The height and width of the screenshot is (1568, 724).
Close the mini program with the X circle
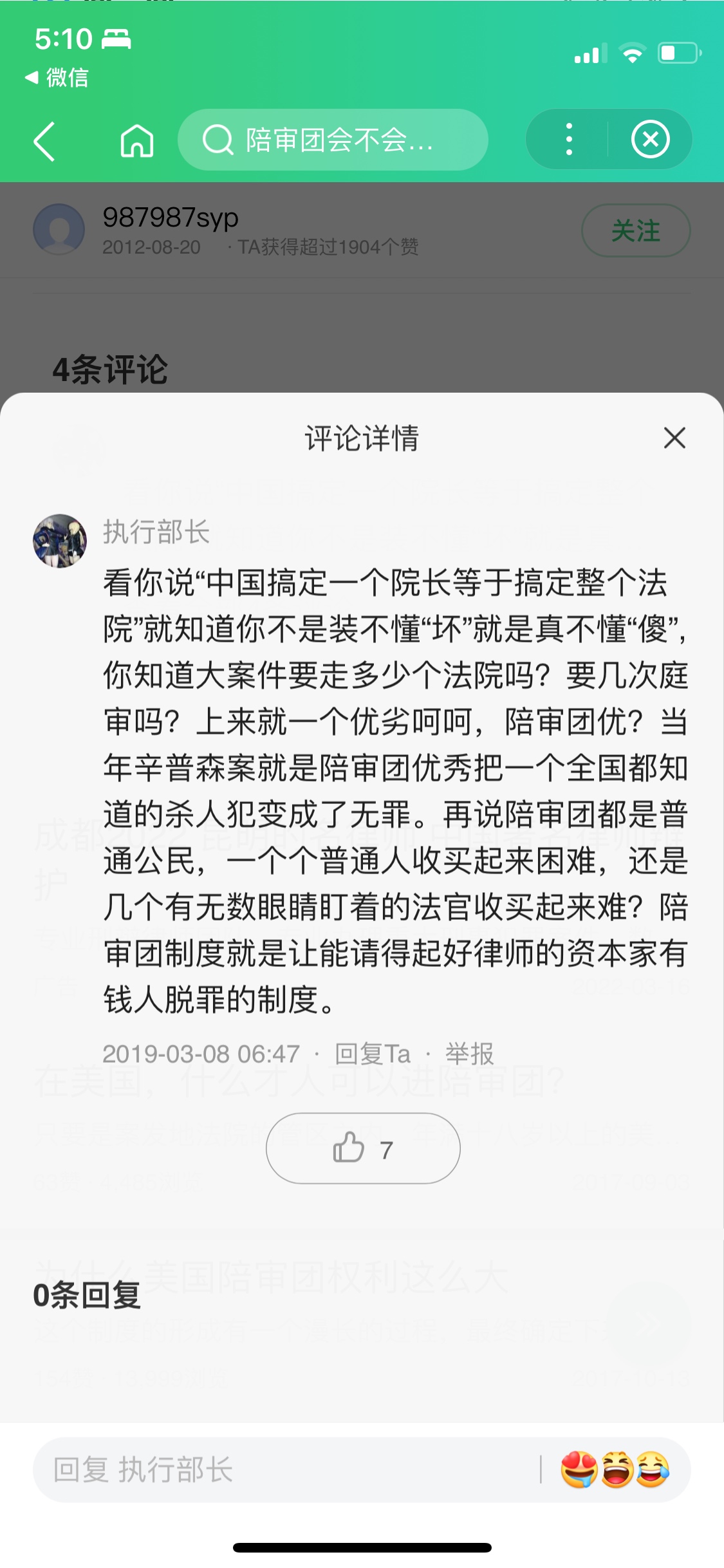[650, 140]
